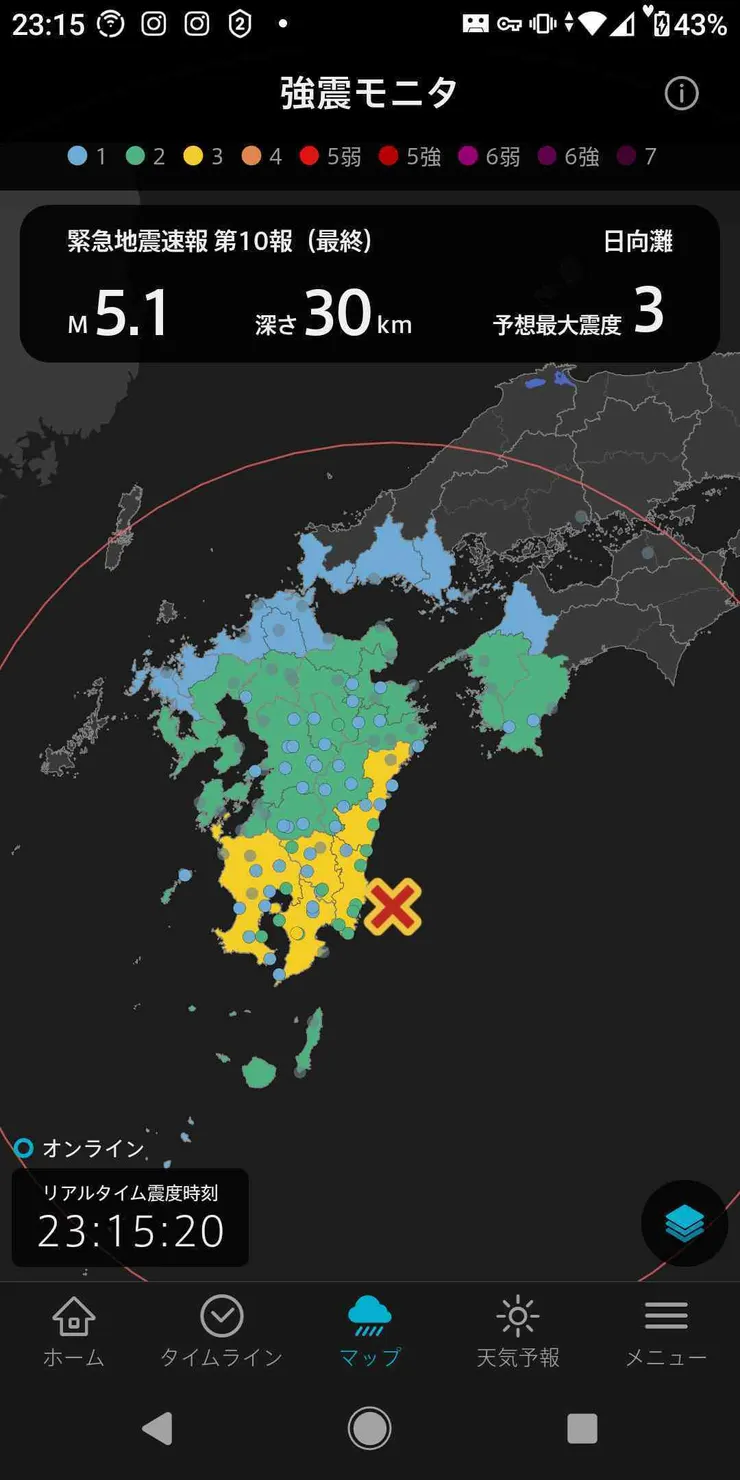This screenshot has height=1480, width=740.
Task: Expand the リアルタイム震度時刻 time display
Action: click(x=130, y=1218)
